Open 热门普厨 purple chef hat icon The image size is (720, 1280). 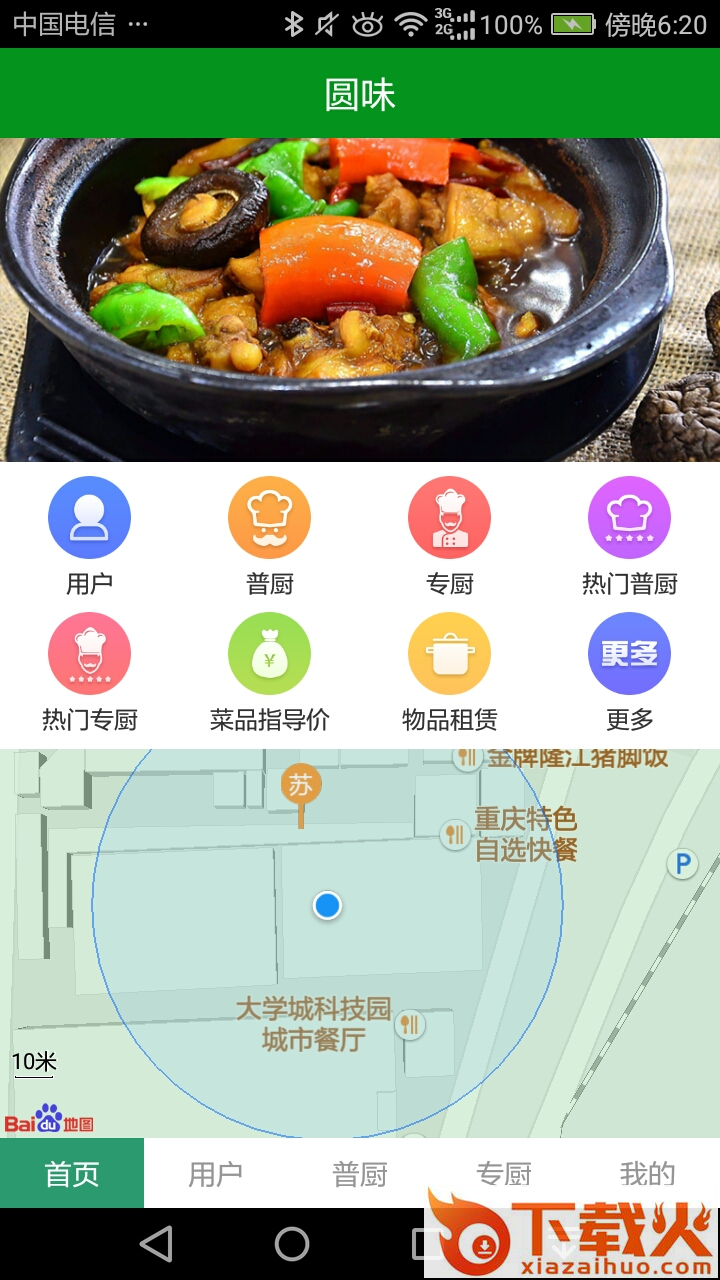click(x=629, y=516)
